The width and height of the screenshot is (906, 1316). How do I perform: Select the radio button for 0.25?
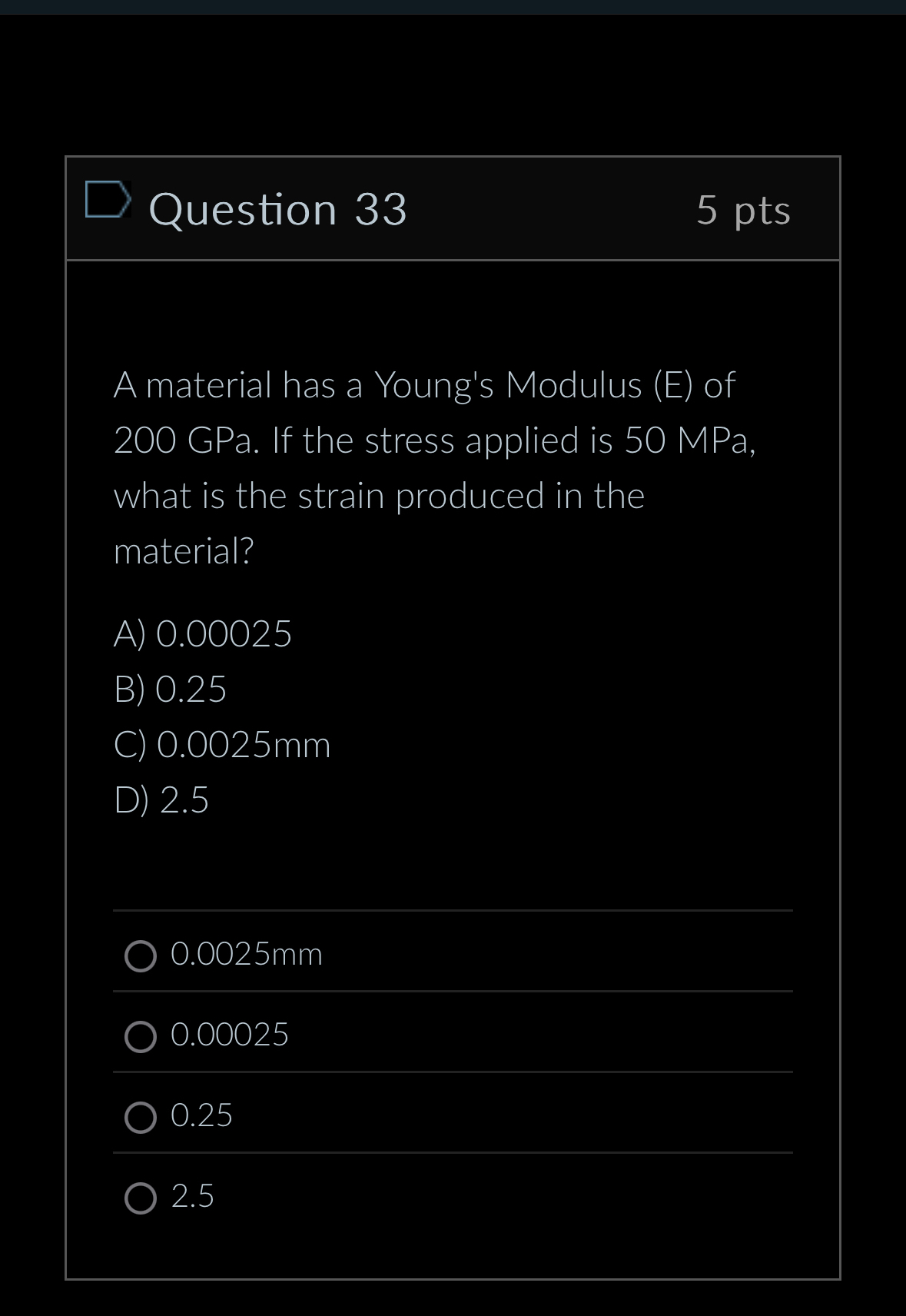141,1117
